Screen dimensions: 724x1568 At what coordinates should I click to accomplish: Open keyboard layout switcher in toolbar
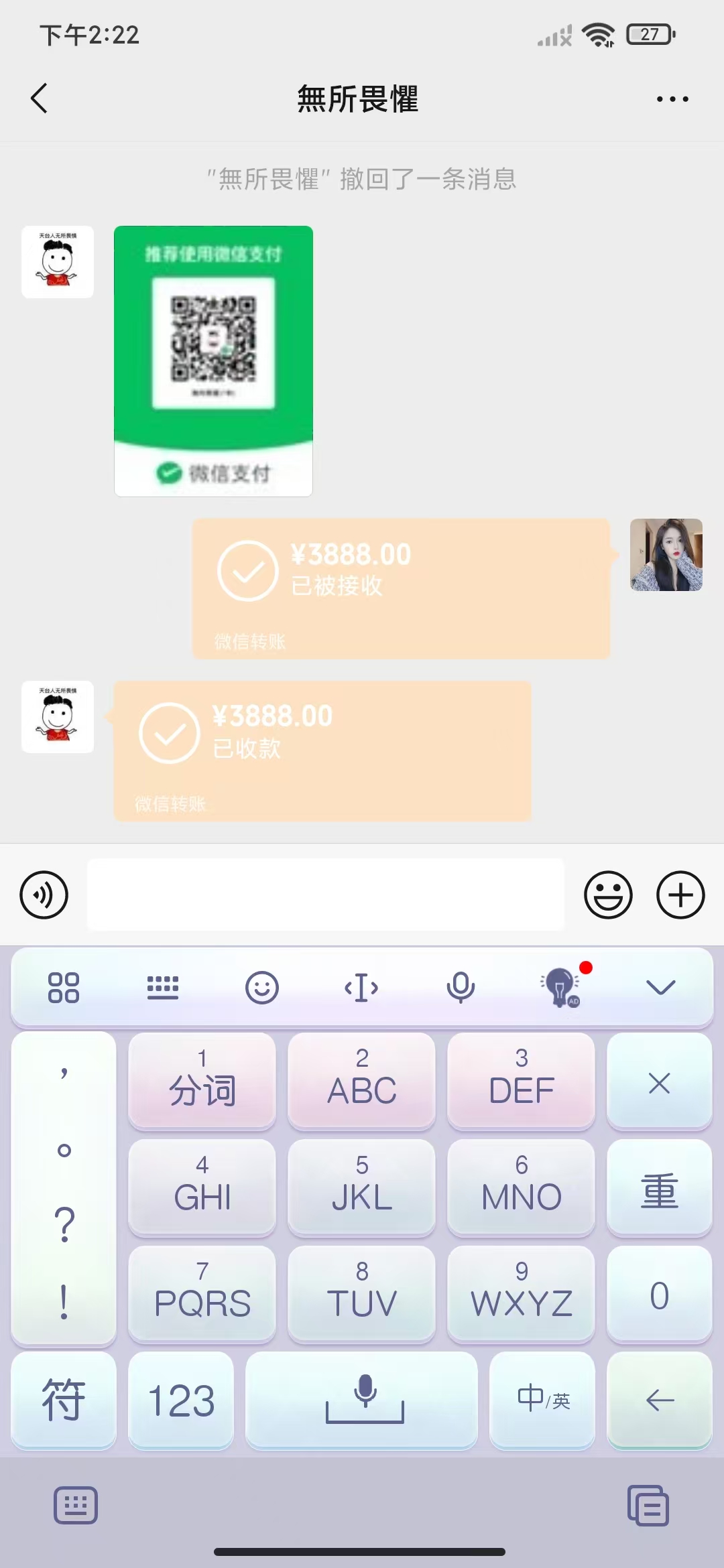(x=162, y=987)
